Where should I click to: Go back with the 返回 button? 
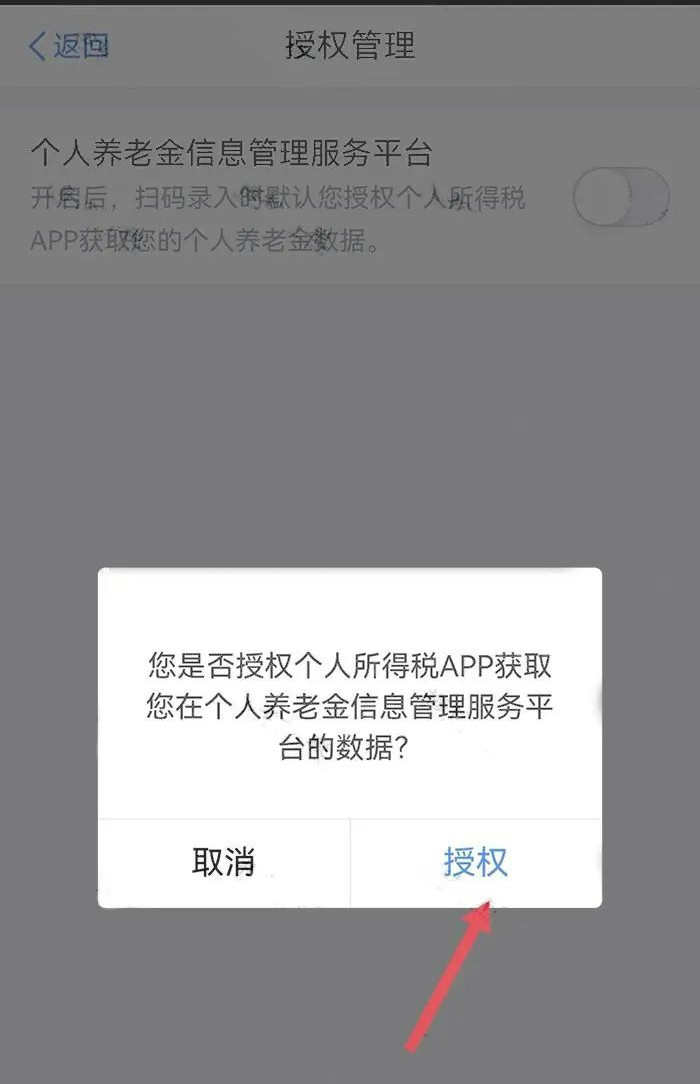coord(68,46)
